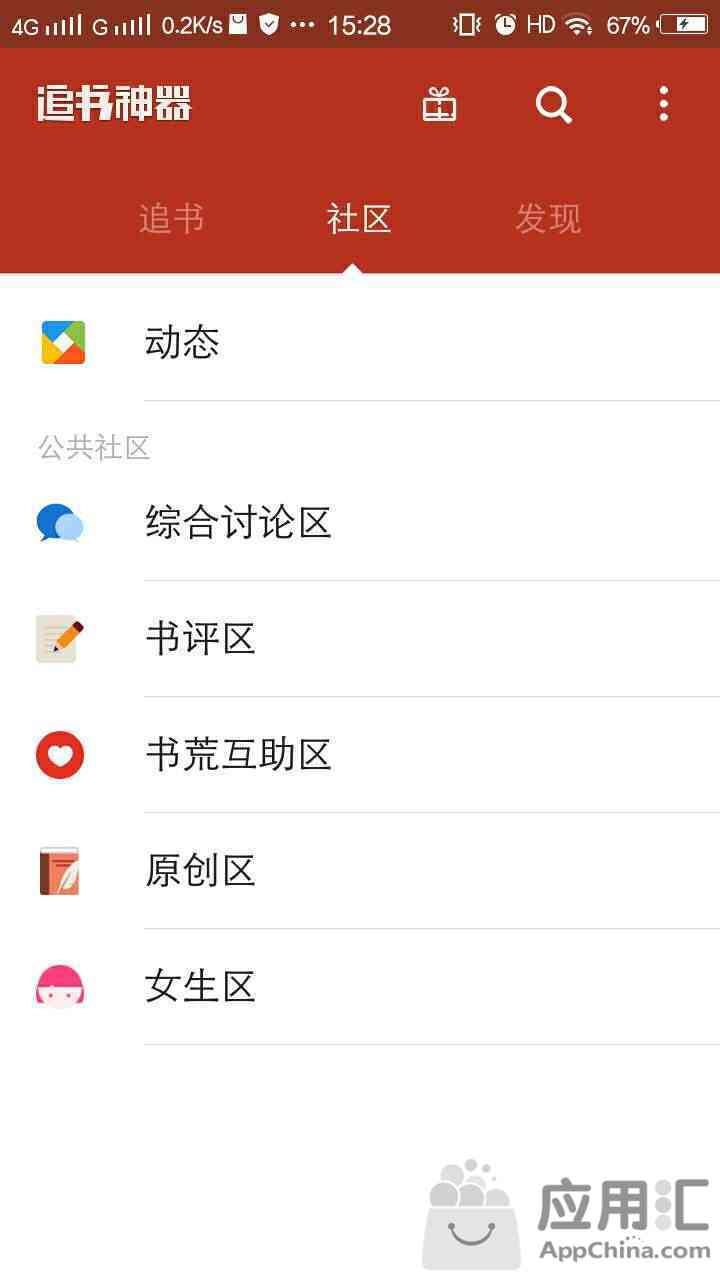Open the 女生区 community

[x=360, y=987]
